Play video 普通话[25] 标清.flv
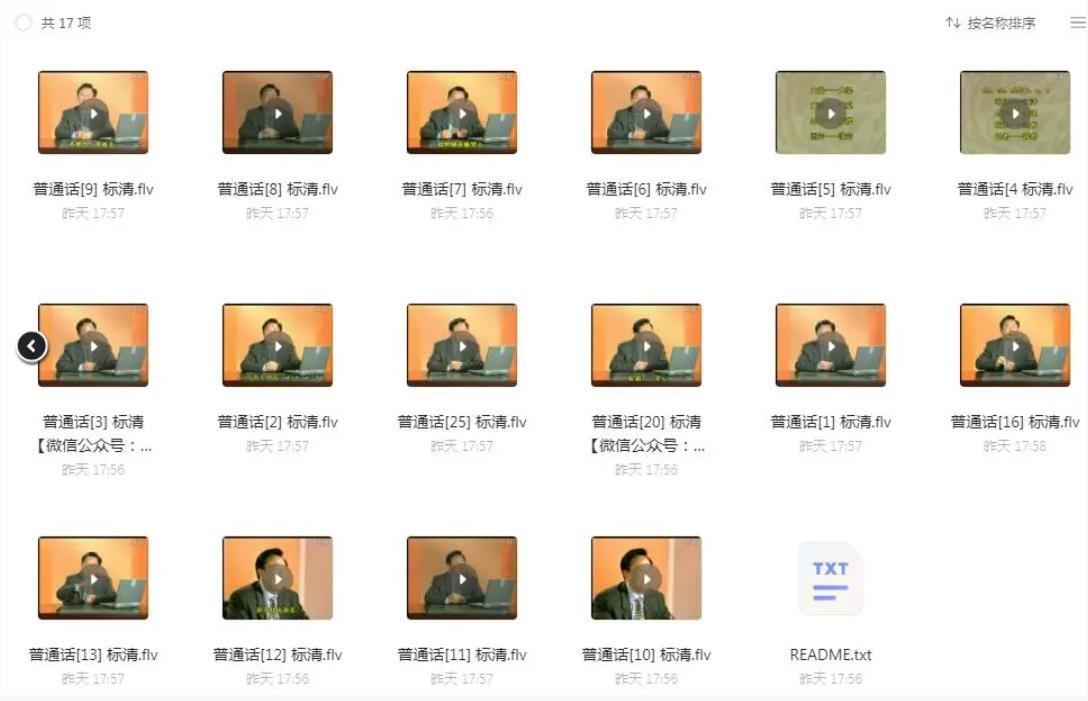 click(462, 346)
